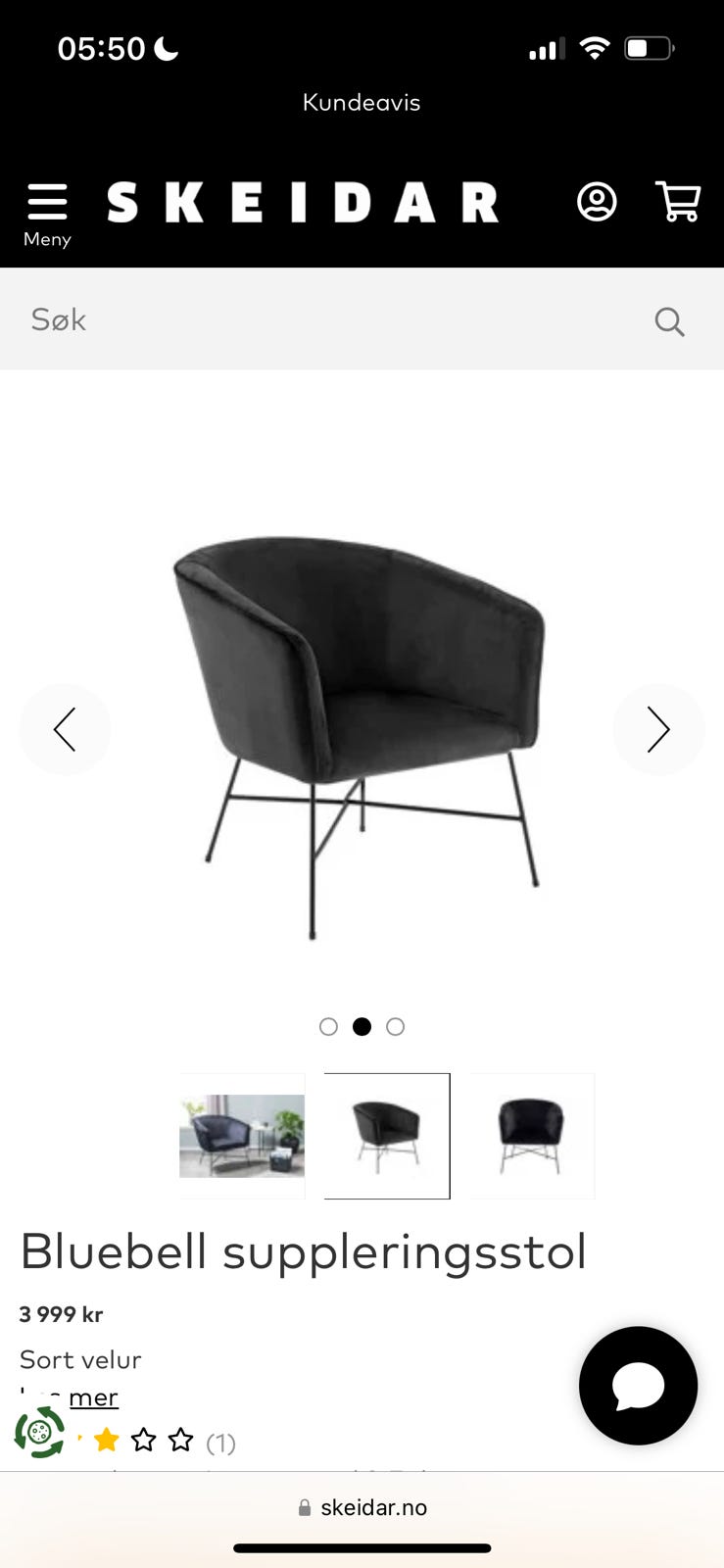Open the Kundeavis link
Image resolution: width=724 pixels, height=1568 pixels.
pyautogui.click(x=362, y=103)
